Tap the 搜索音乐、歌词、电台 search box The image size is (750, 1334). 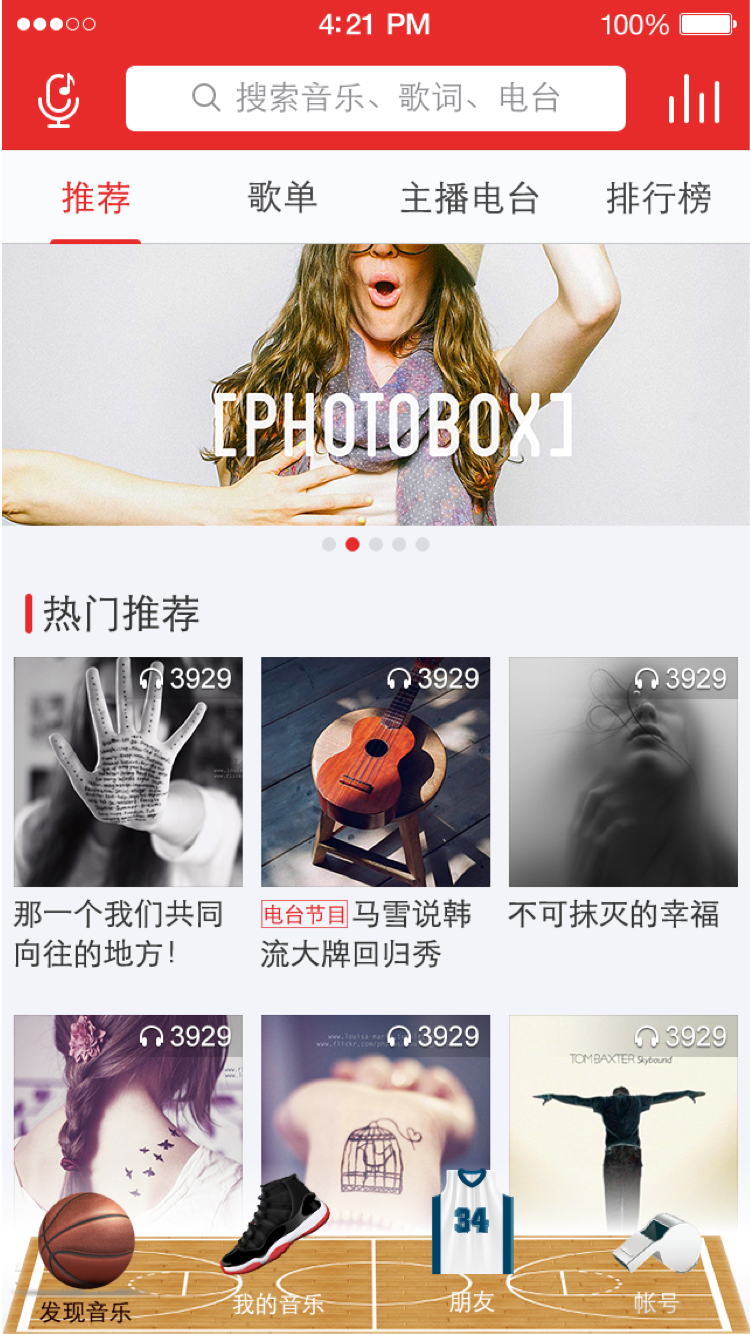click(375, 98)
